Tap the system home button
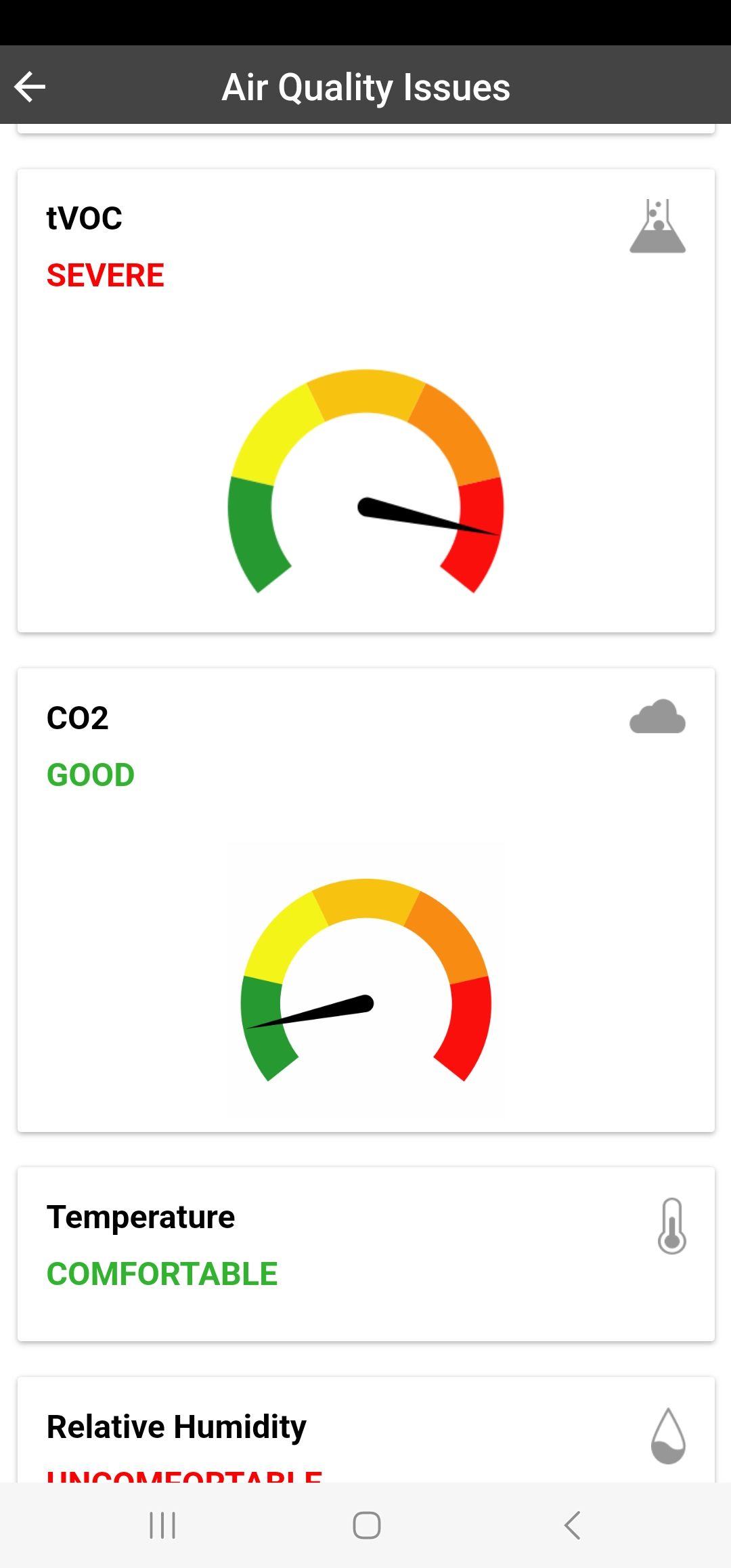 click(x=366, y=1525)
